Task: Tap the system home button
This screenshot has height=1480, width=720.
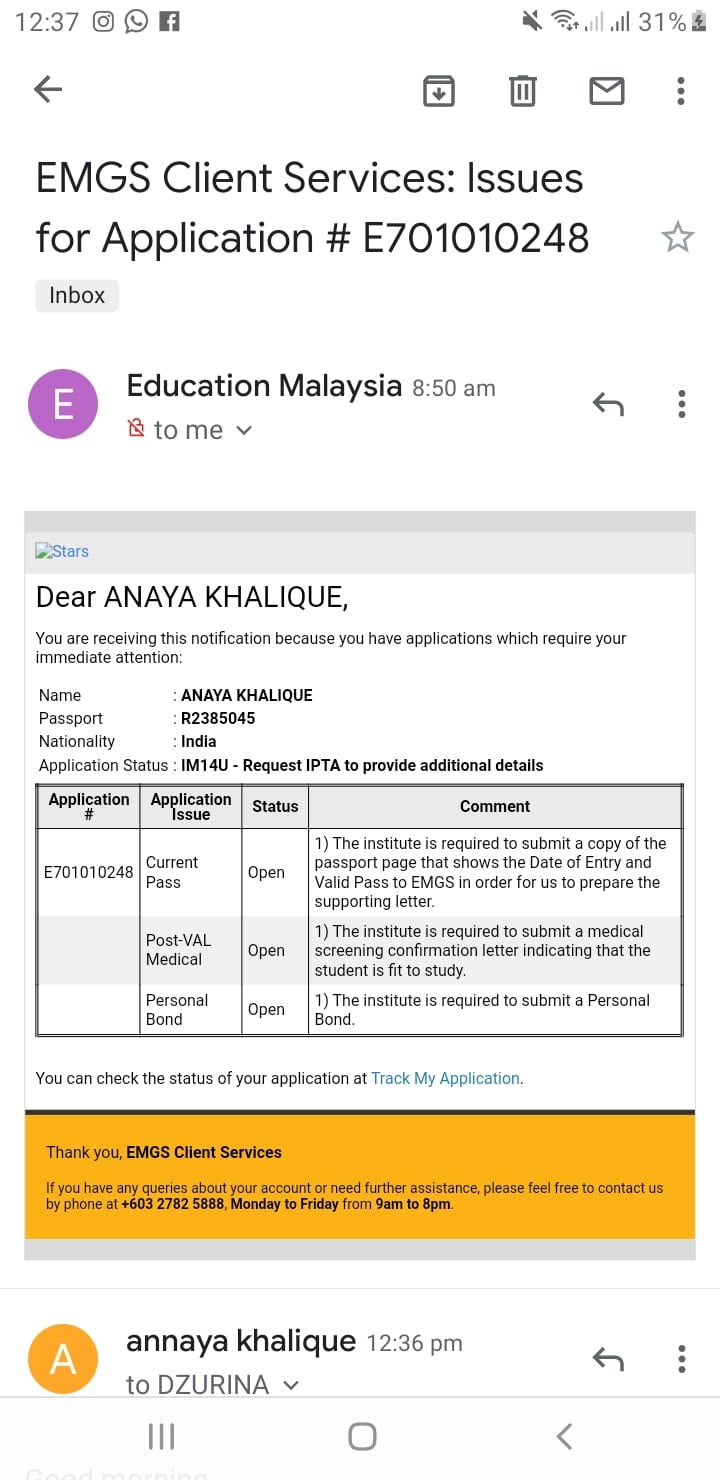Action: [362, 1437]
